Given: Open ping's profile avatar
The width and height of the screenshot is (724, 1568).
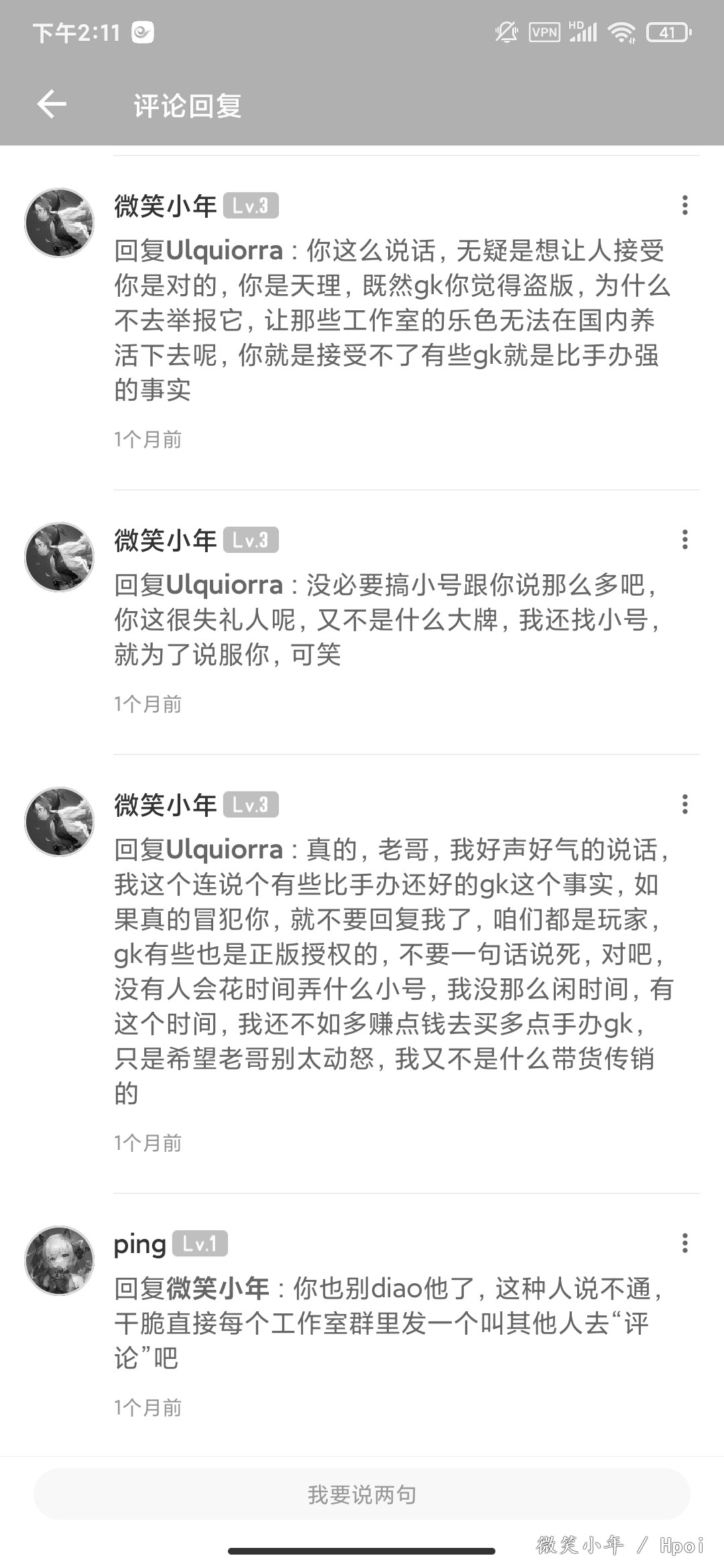Looking at the screenshot, I should (x=60, y=1260).
